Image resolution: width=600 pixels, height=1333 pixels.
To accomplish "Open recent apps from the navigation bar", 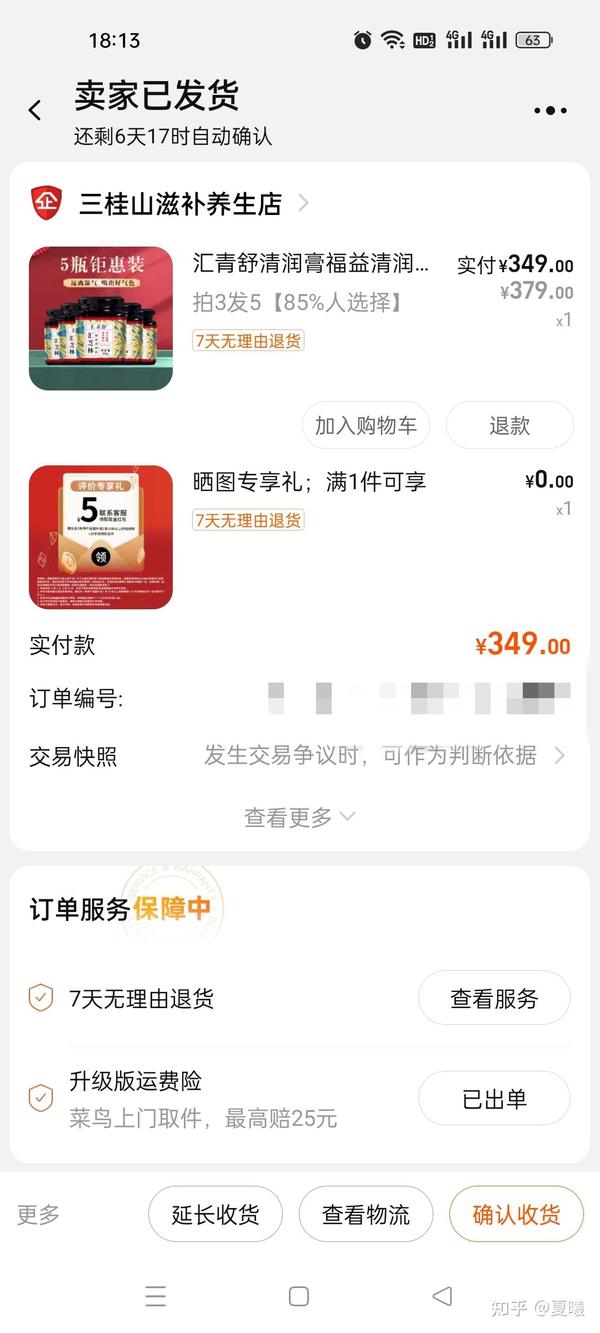I will (x=155, y=1296).
